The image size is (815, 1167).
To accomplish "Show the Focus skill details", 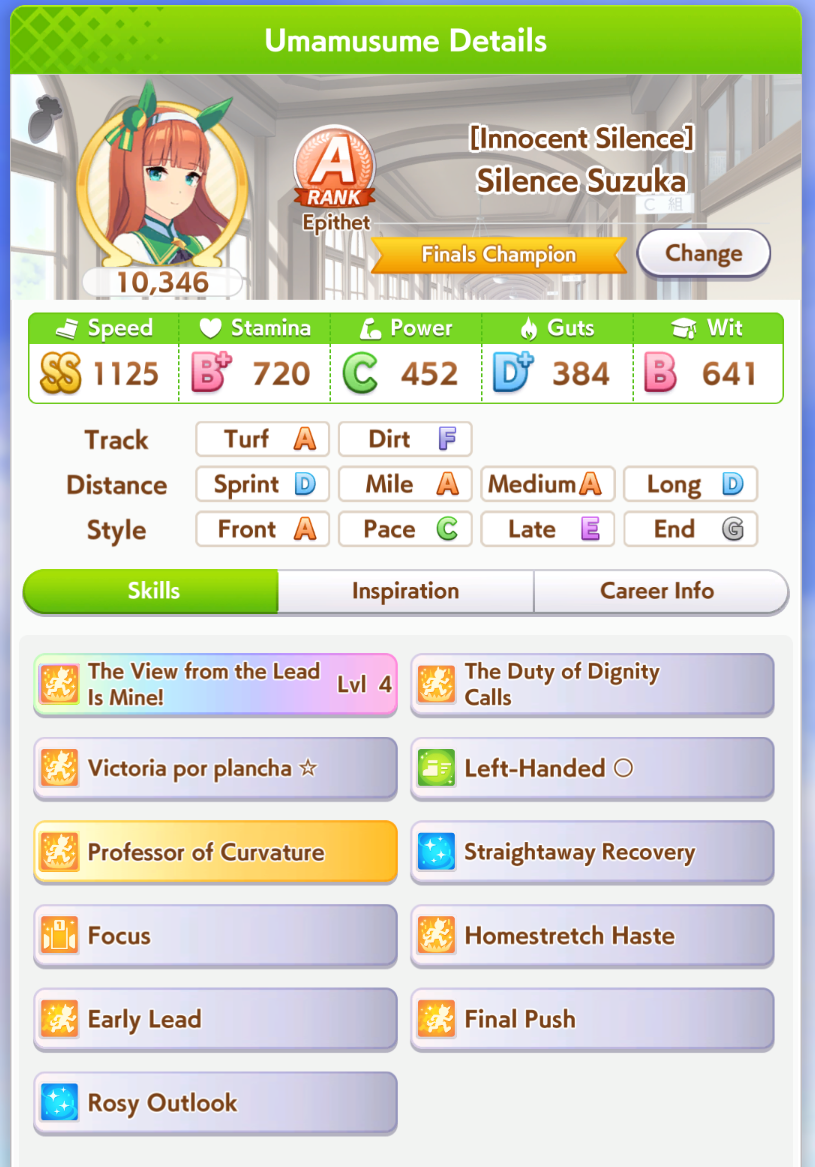I will 215,936.
